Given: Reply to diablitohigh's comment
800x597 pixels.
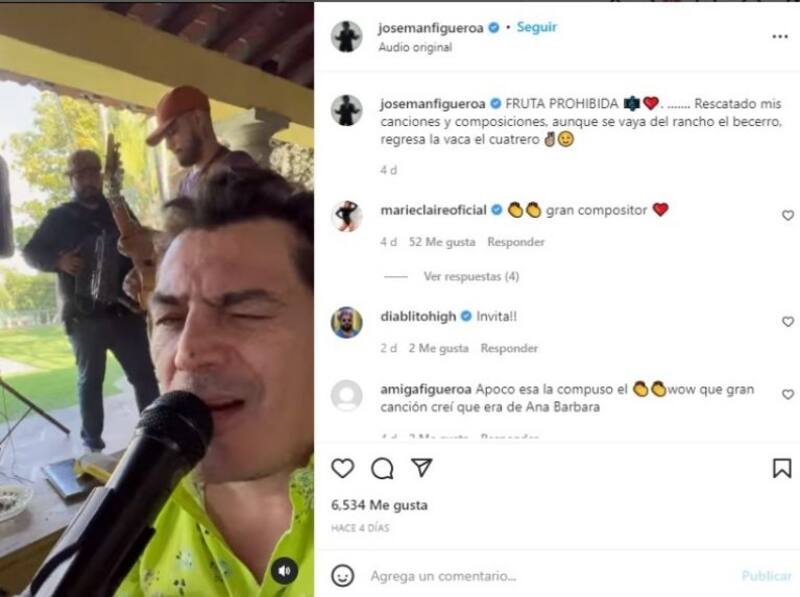Looking at the screenshot, I should pos(509,348).
